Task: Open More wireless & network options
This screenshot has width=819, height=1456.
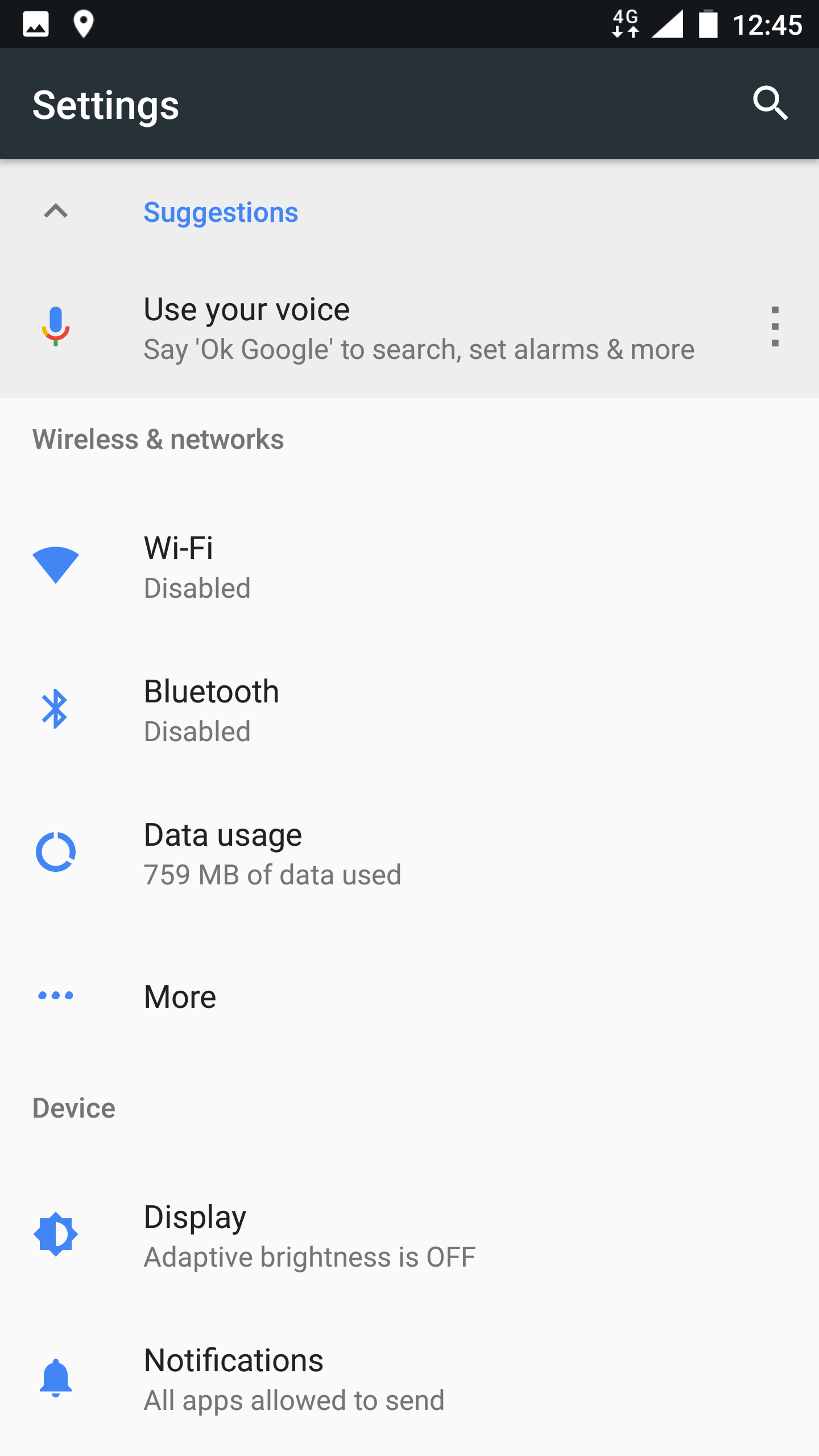Action: coord(409,996)
